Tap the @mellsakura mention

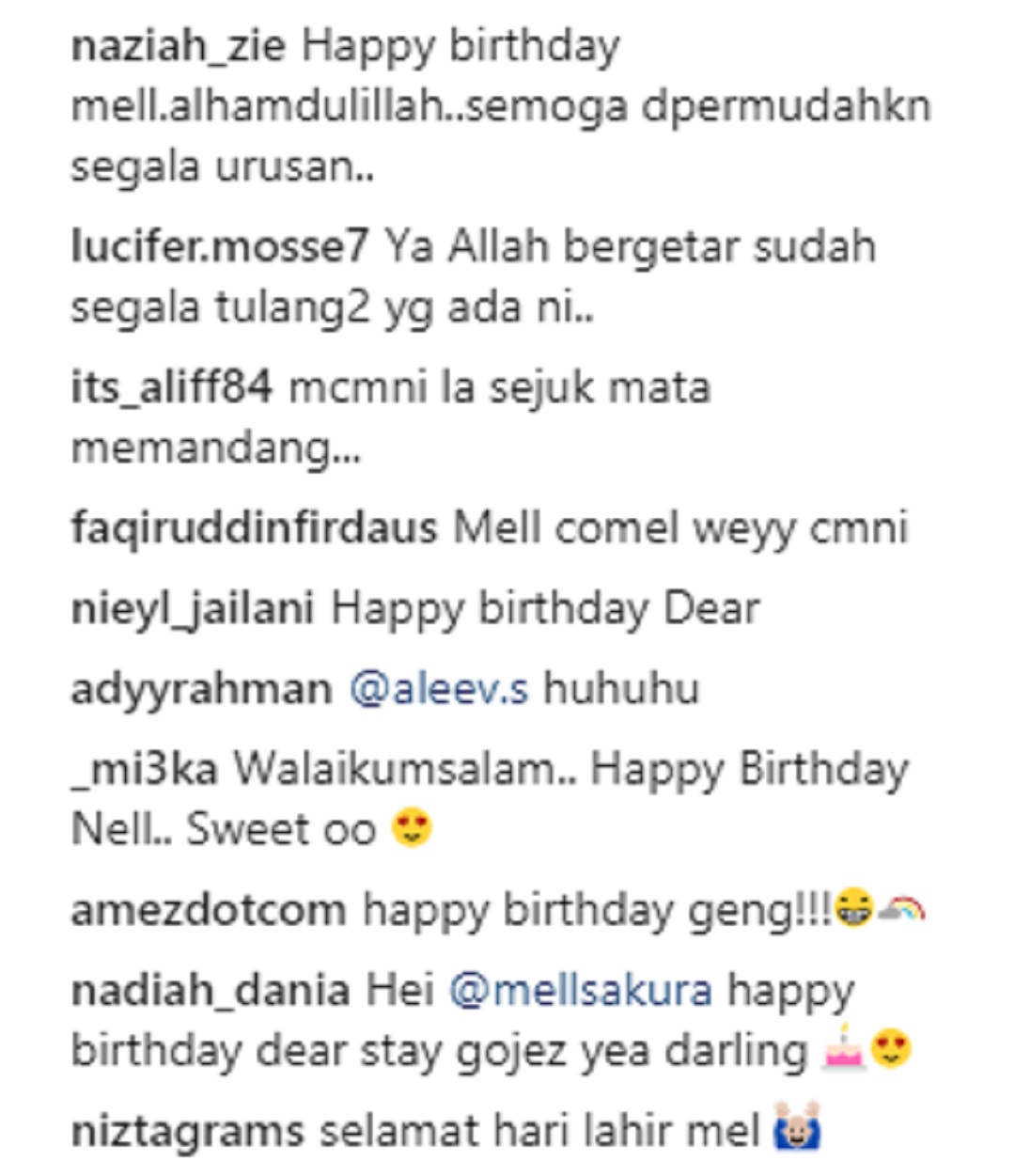tap(580, 990)
